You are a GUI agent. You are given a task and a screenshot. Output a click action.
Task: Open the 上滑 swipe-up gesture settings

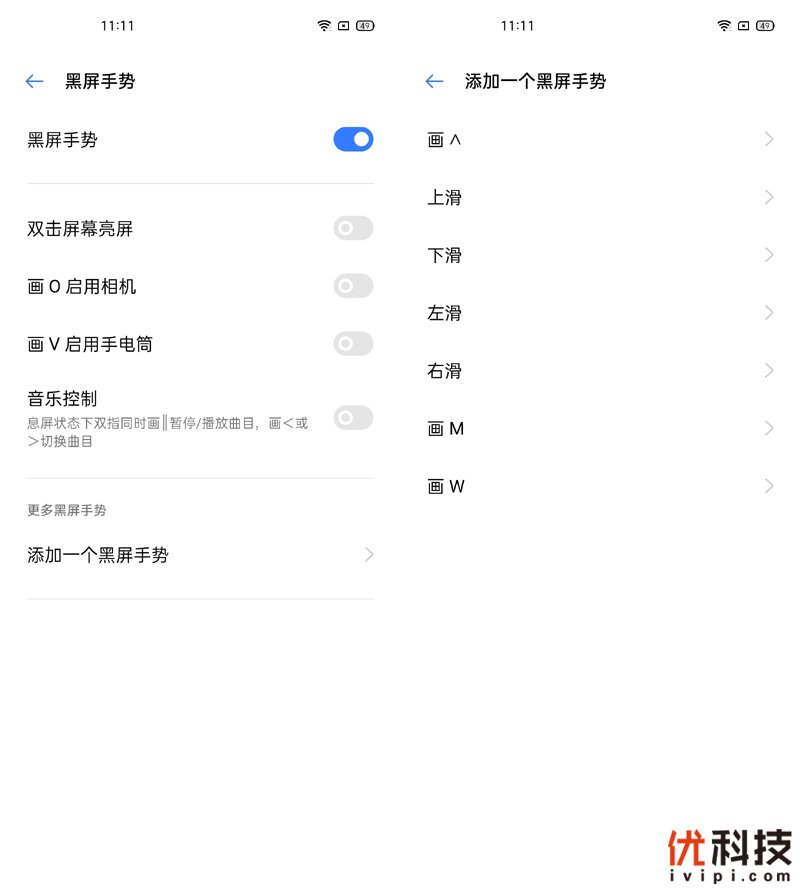click(x=600, y=197)
